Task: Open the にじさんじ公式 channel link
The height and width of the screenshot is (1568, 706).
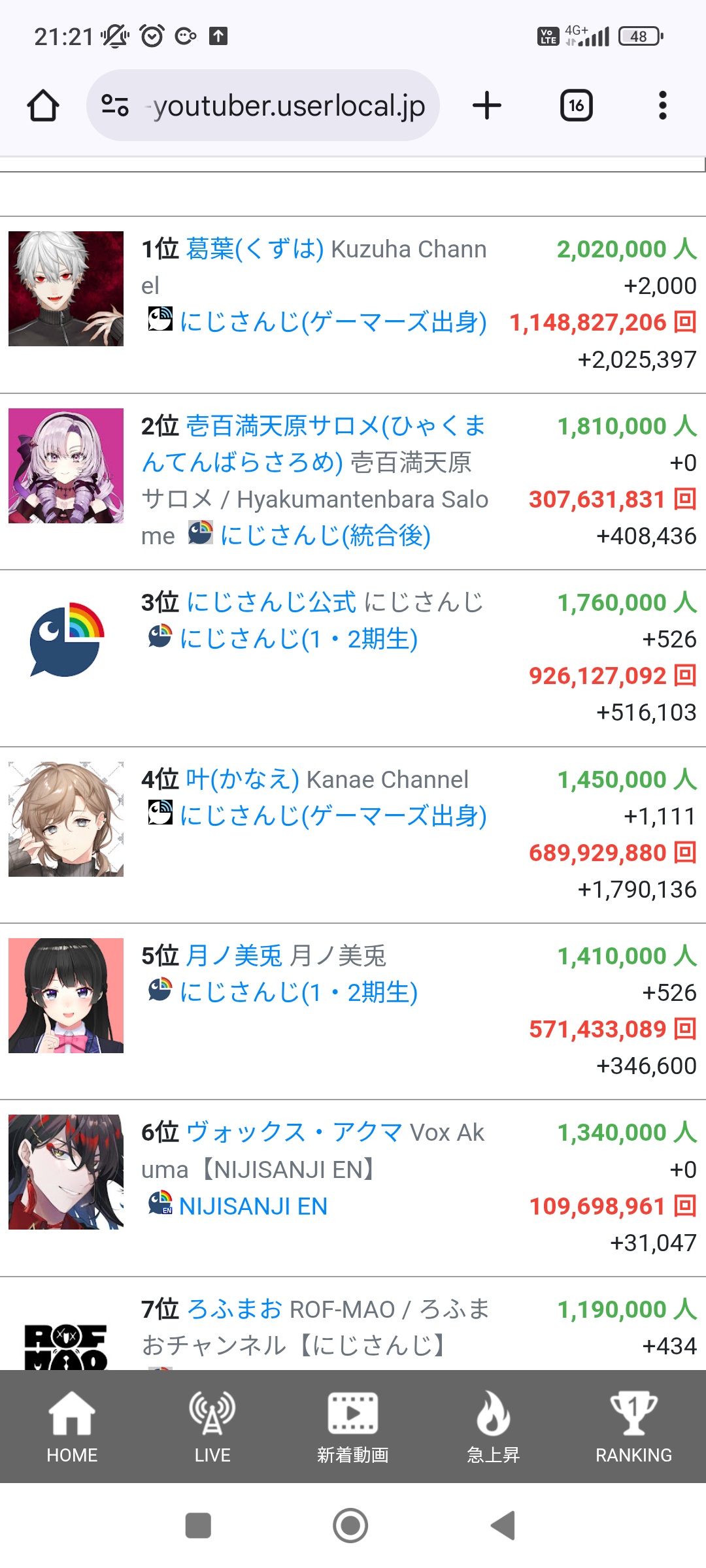Action: [x=271, y=602]
